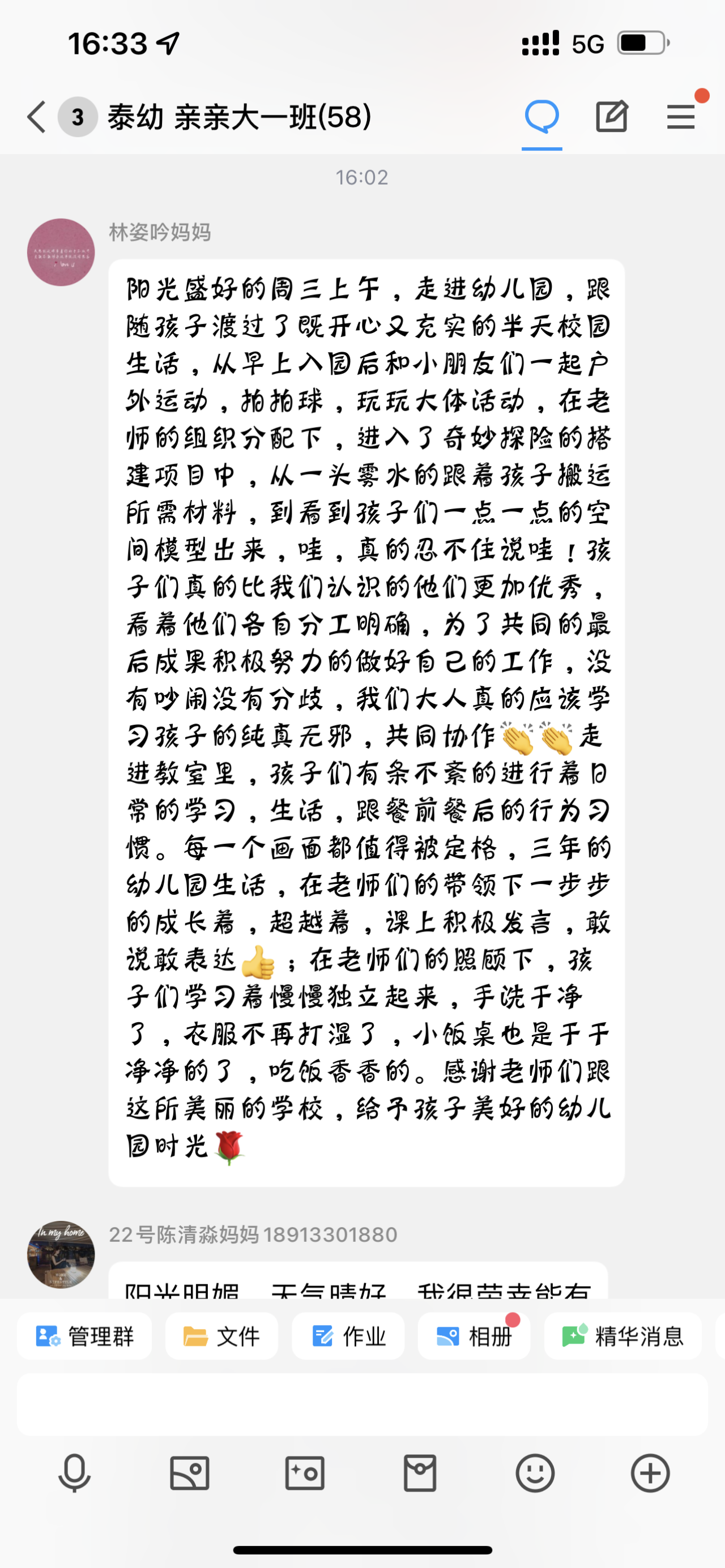Pick a photo from the gallery
This screenshot has width=725, height=1568.
(x=189, y=1473)
